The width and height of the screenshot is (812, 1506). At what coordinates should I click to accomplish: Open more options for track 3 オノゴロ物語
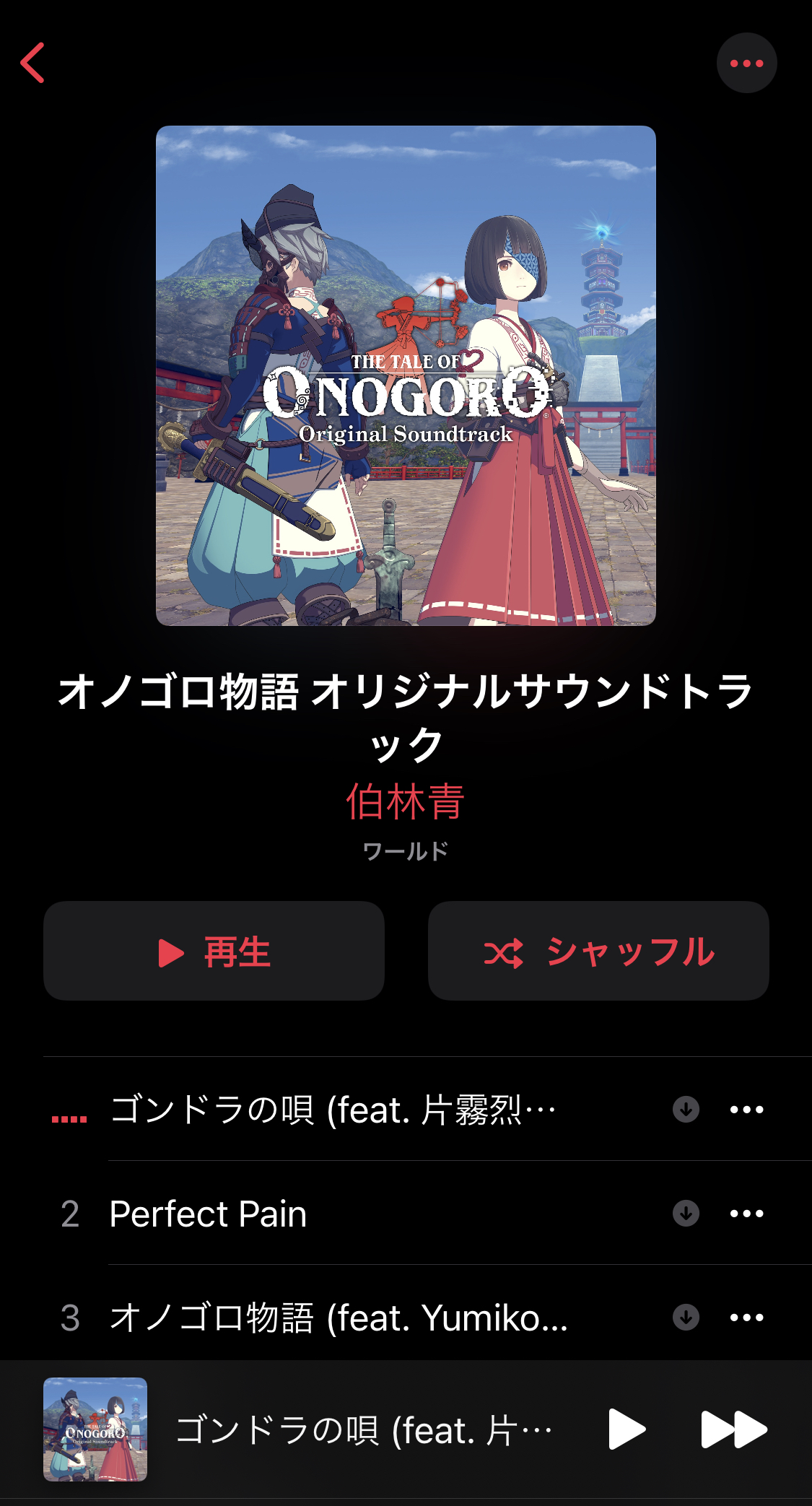(746, 1318)
